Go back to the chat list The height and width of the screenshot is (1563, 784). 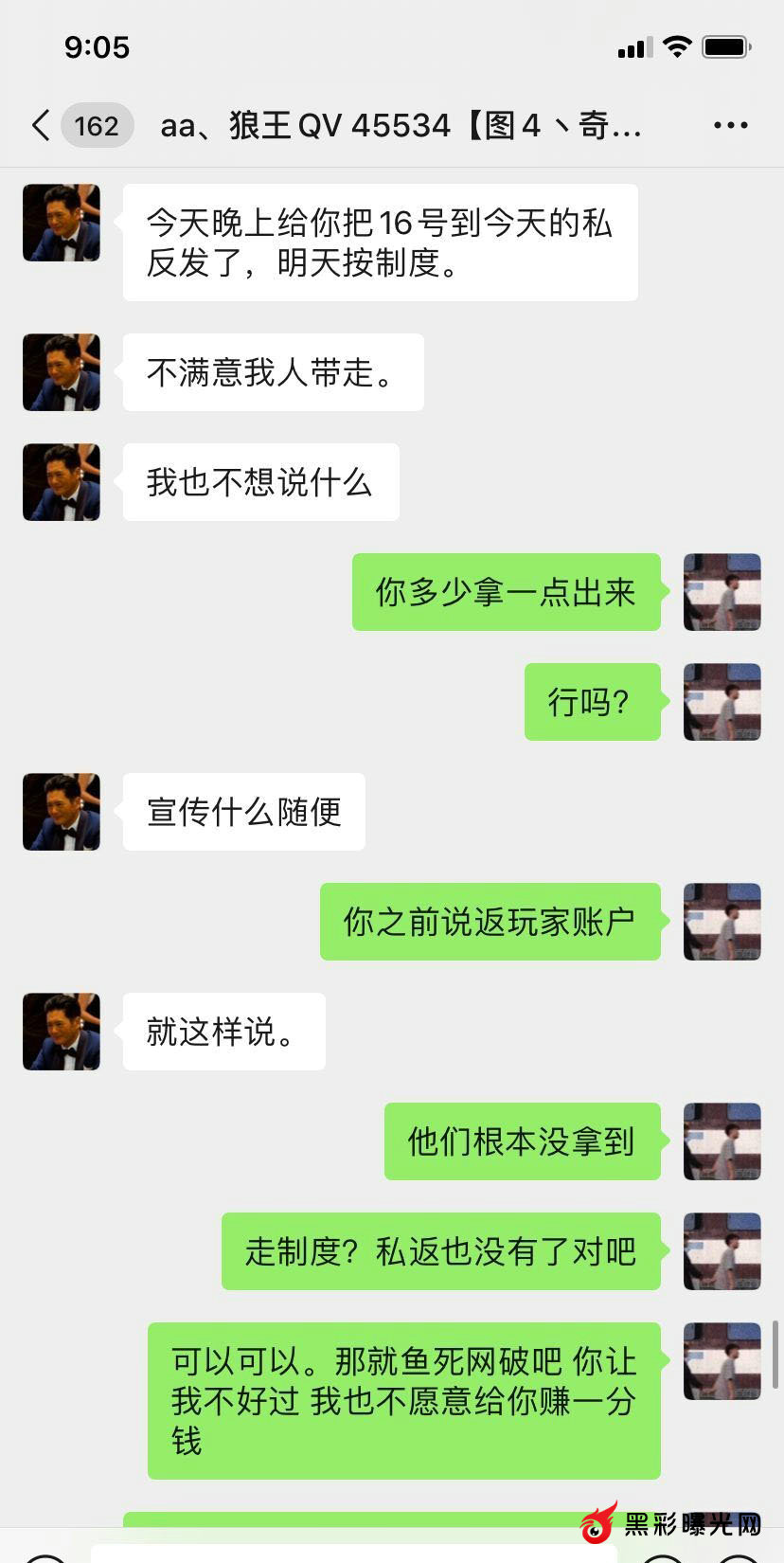(x=41, y=125)
